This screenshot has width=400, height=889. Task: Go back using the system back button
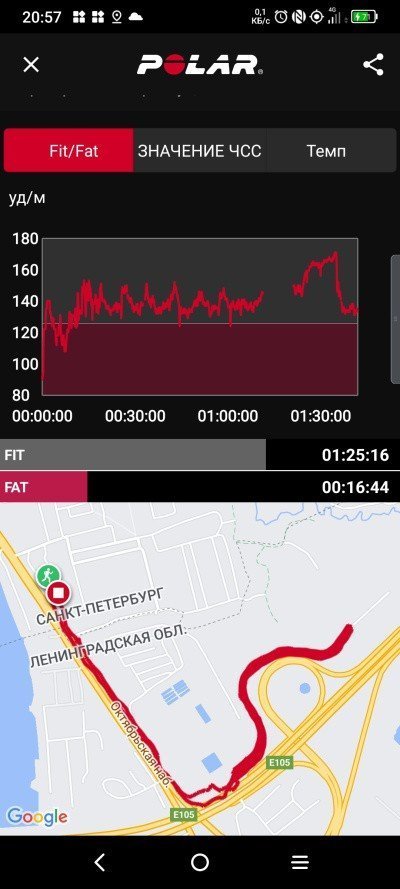pos(100,862)
